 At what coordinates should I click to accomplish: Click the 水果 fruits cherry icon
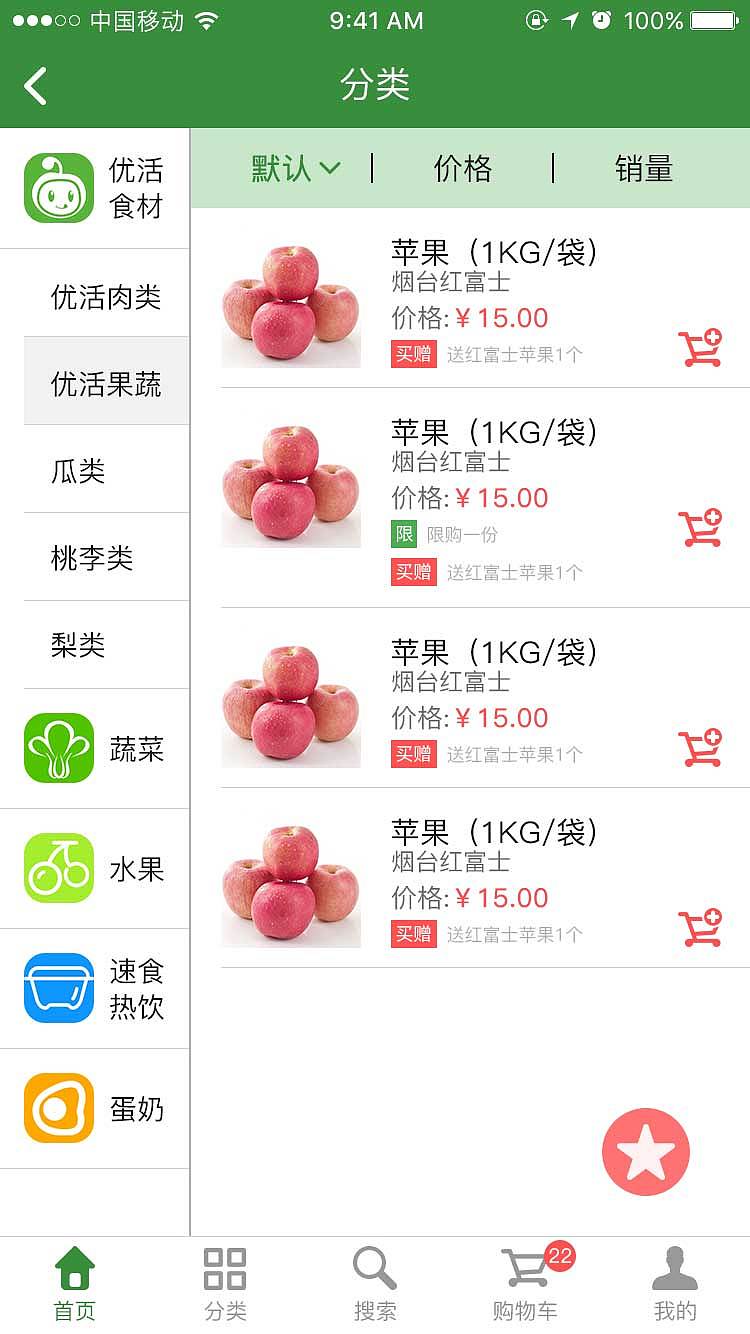(58, 868)
